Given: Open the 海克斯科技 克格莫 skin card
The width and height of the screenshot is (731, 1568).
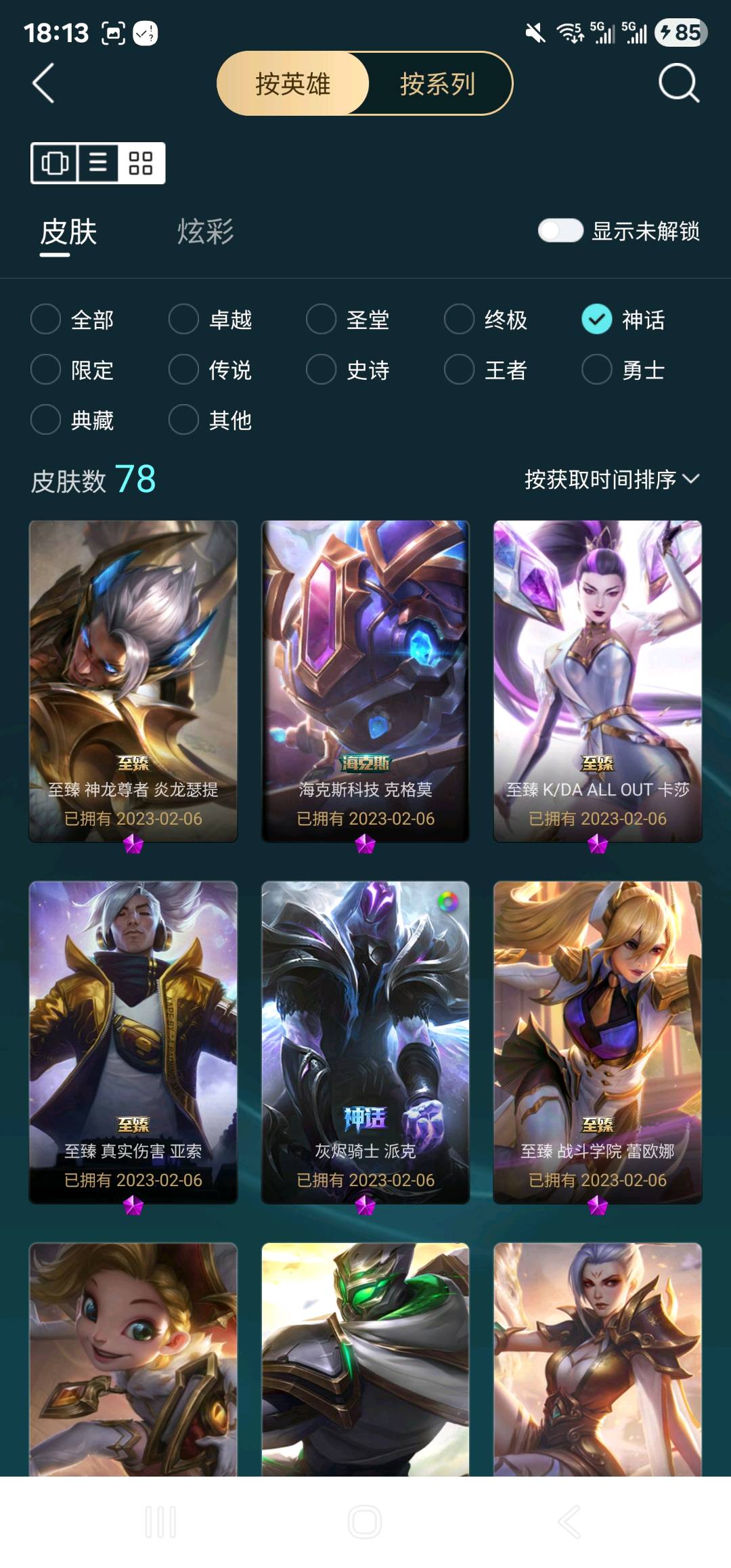Looking at the screenshot, I should (x=365, y=681).
